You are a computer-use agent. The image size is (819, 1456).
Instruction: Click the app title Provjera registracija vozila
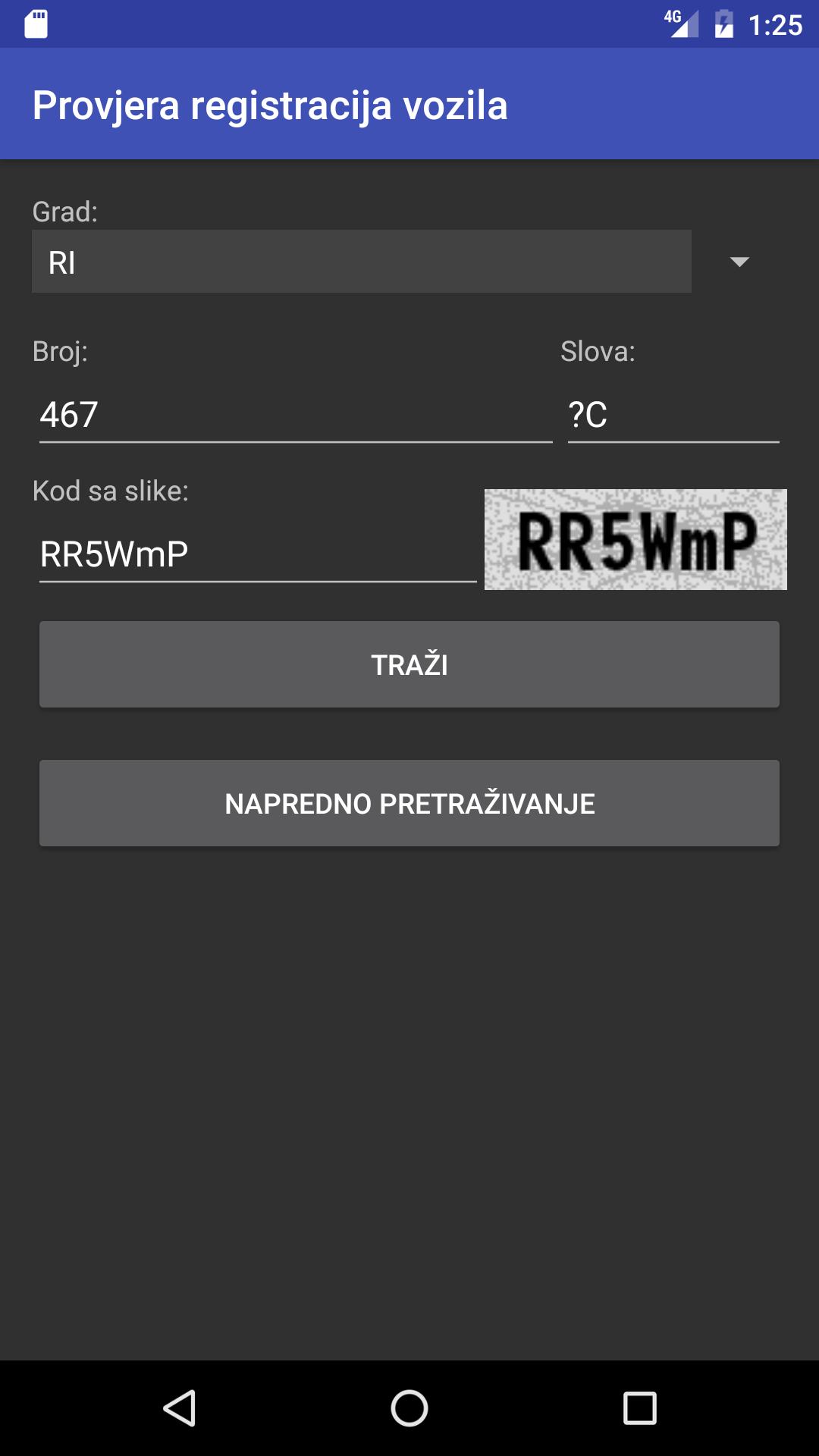271,106
